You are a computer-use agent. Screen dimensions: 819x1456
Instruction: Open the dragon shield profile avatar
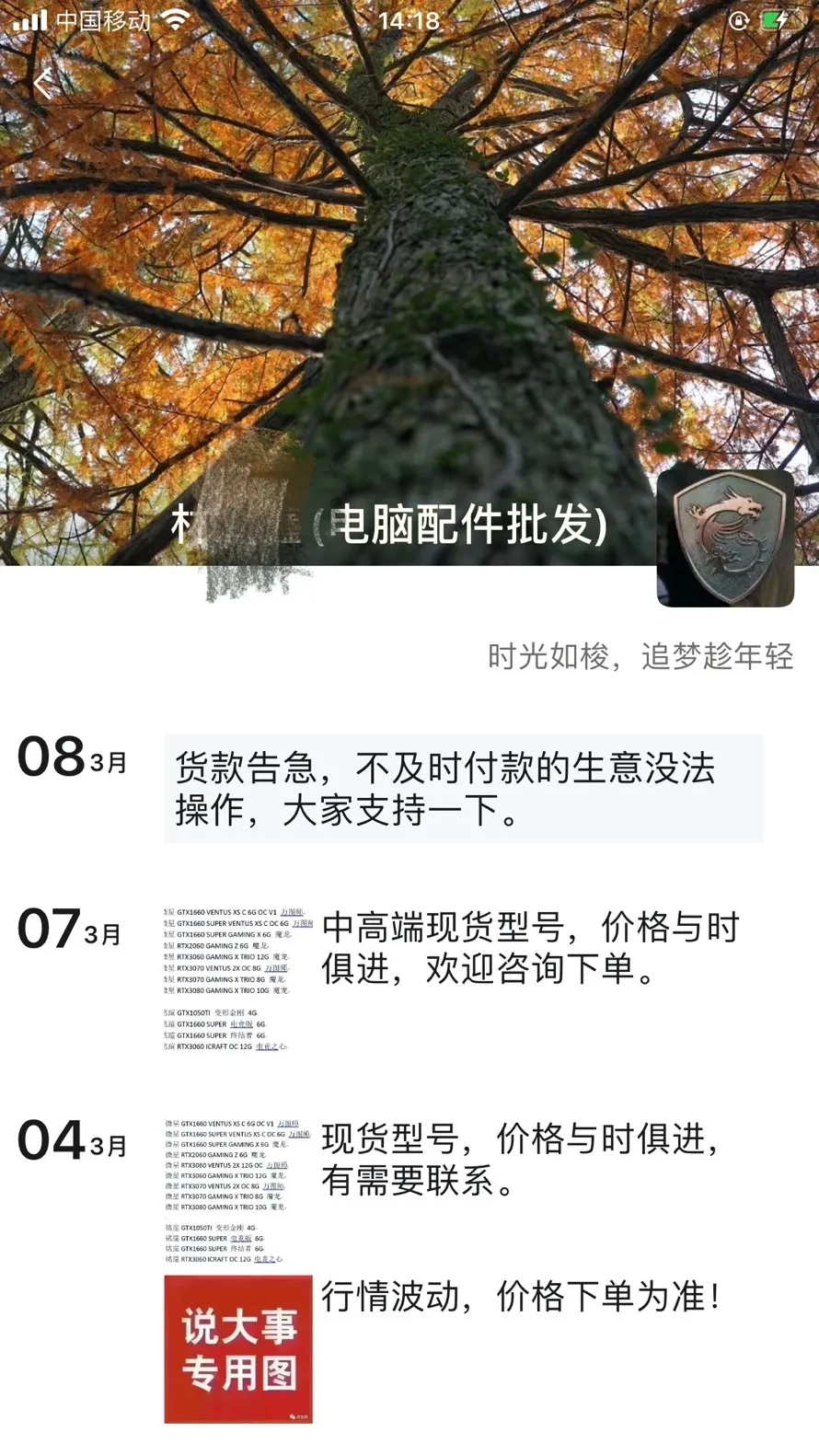tap(725, 538)
